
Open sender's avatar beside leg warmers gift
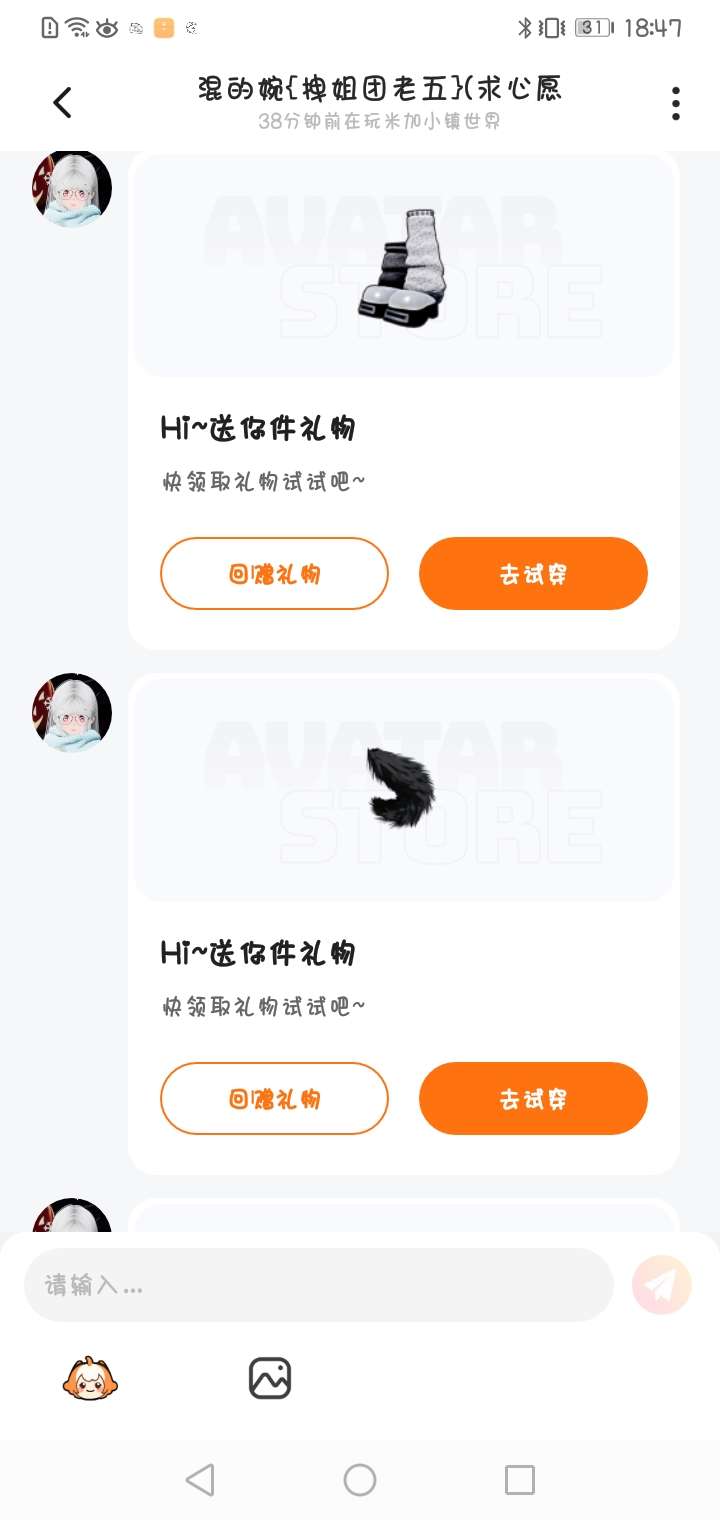(x=72, y=188)
